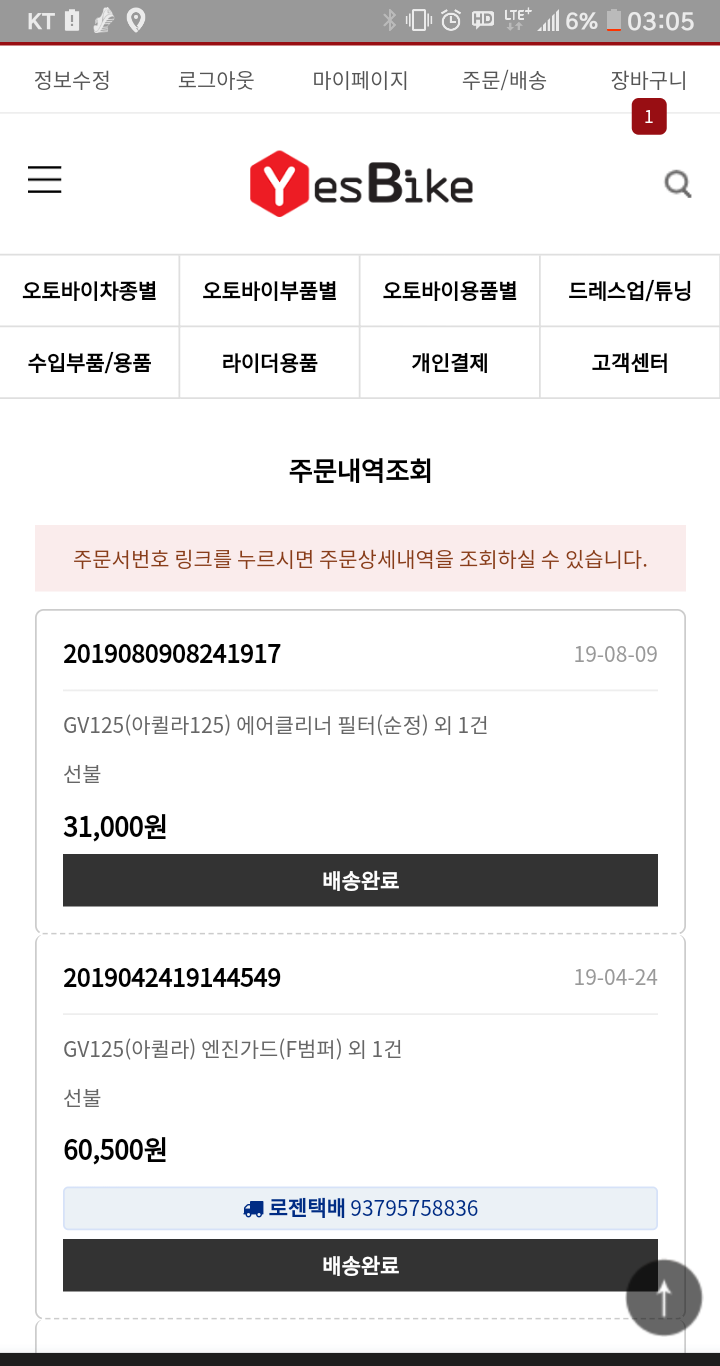Tap the search magnifier icon

pyautogui.click(x=678, y=184)
